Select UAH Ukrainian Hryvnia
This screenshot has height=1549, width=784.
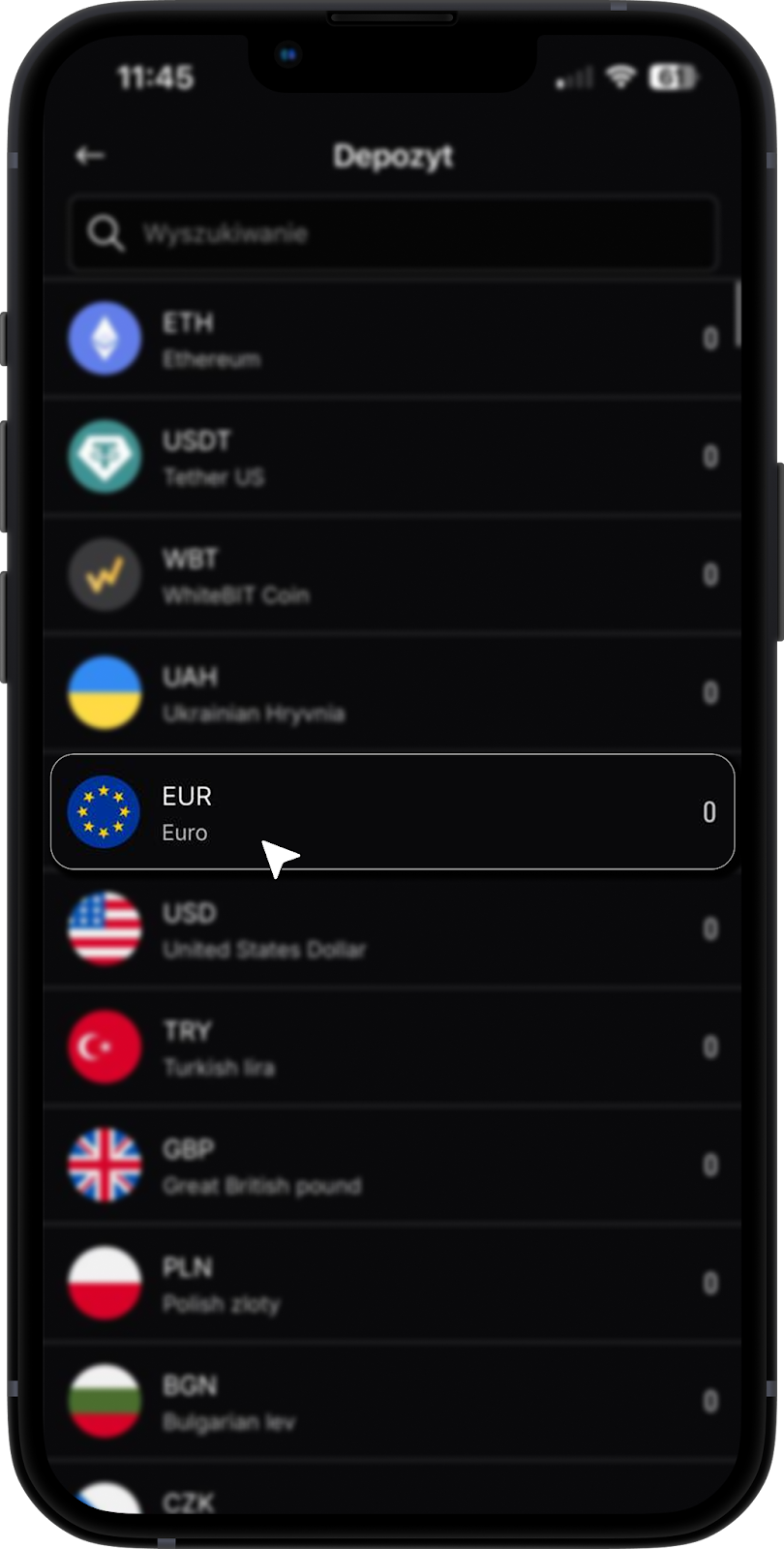393,693
